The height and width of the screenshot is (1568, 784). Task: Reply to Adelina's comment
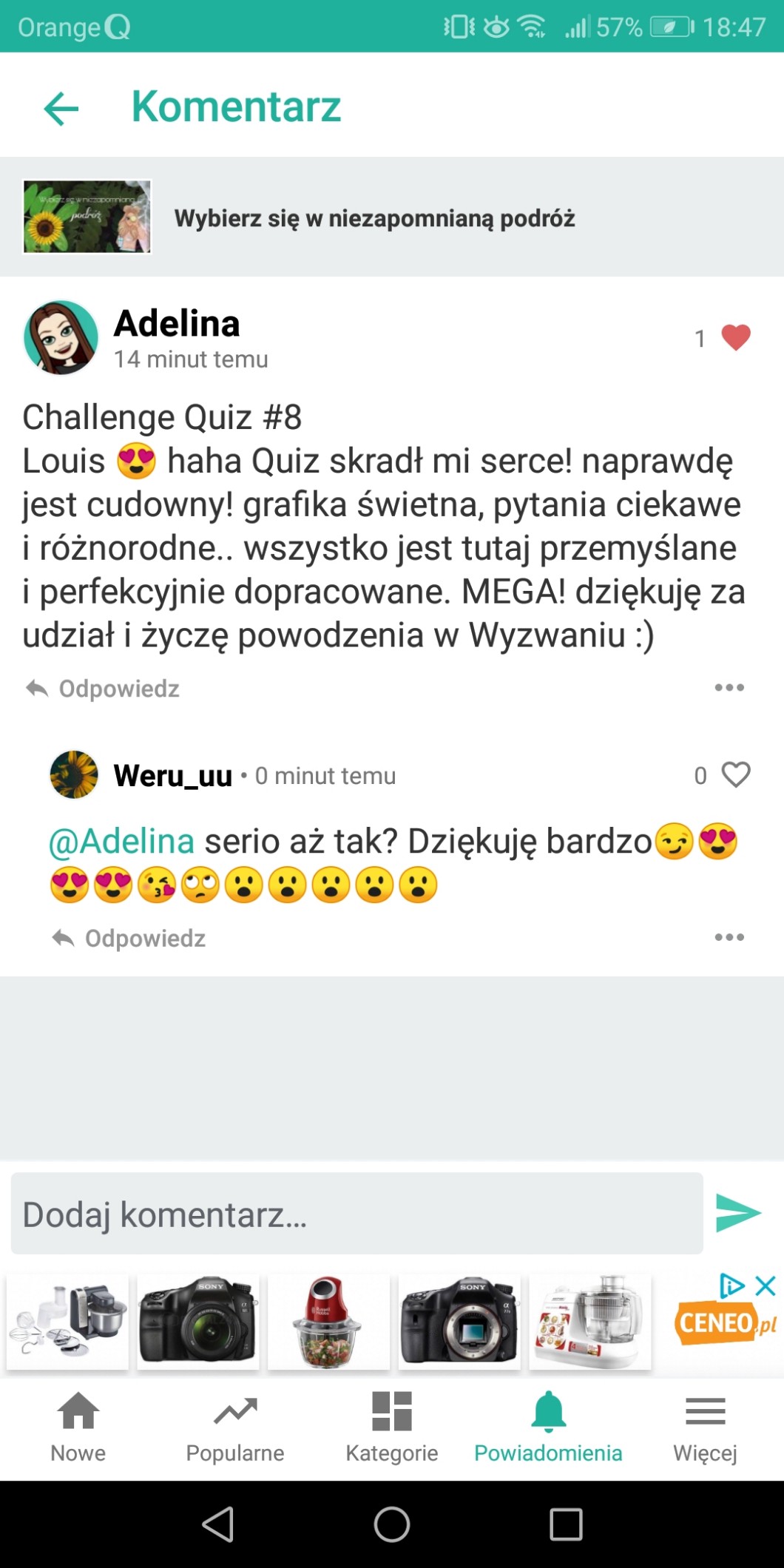[x=104, y=689]
